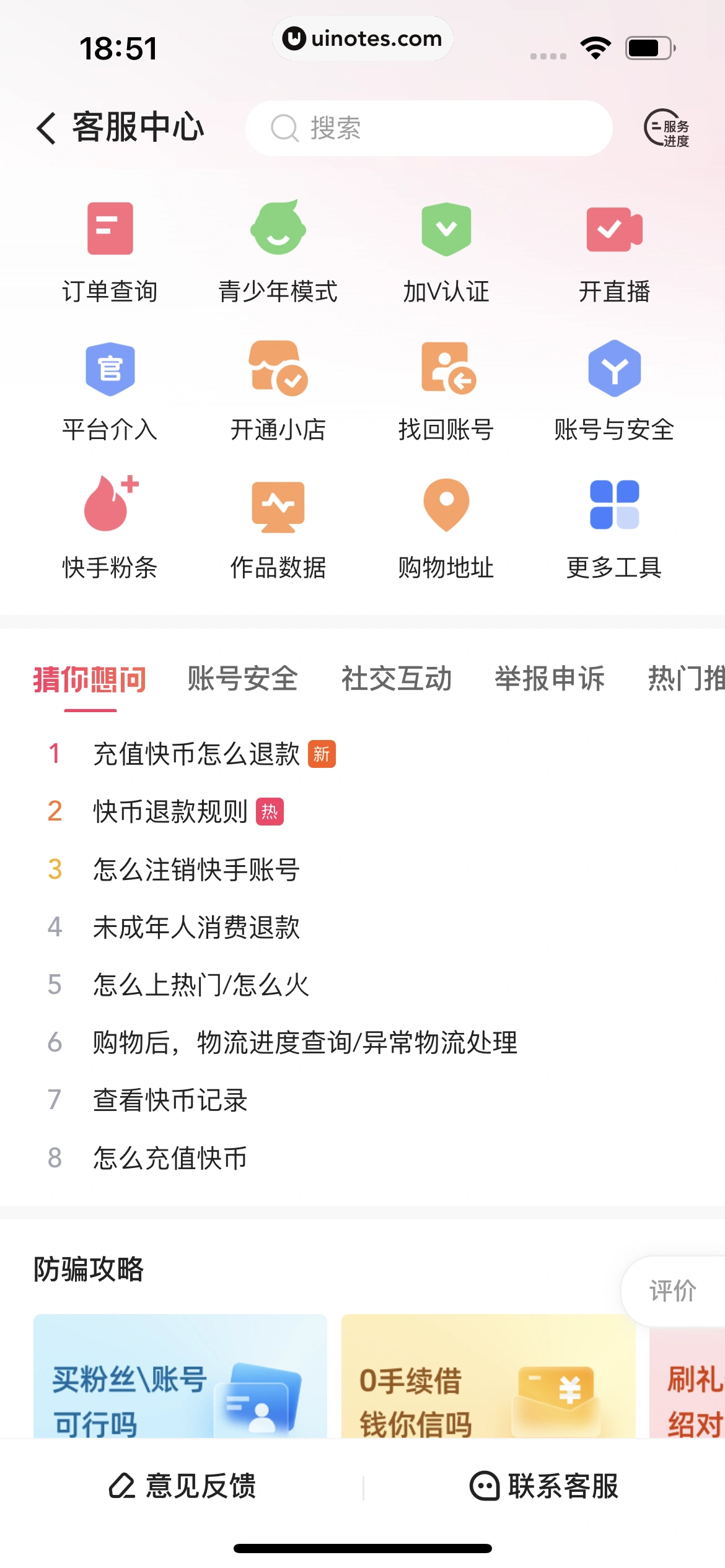725x1568 pixels.
Task: Contact support via 联系客服
Action: [x=544, y=1486]
